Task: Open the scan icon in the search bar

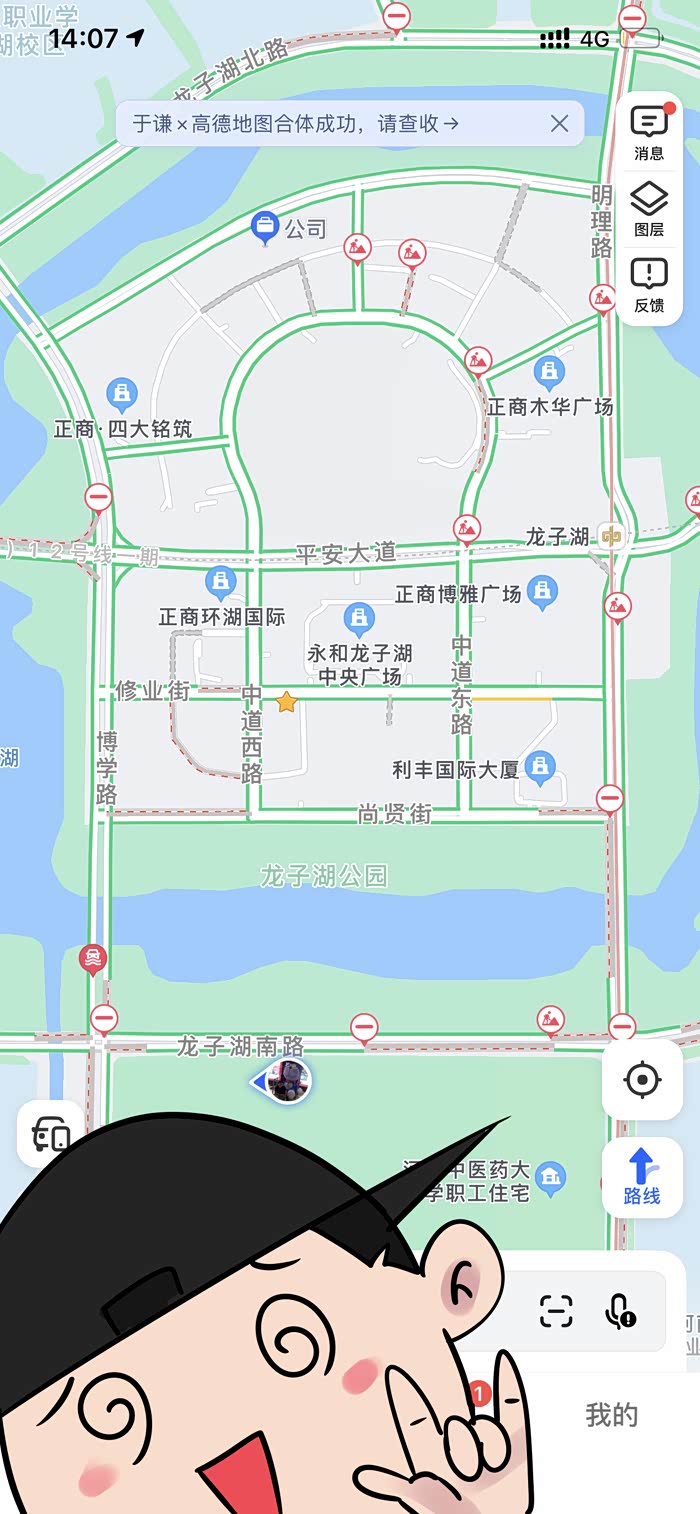Action: point(556,1310)
